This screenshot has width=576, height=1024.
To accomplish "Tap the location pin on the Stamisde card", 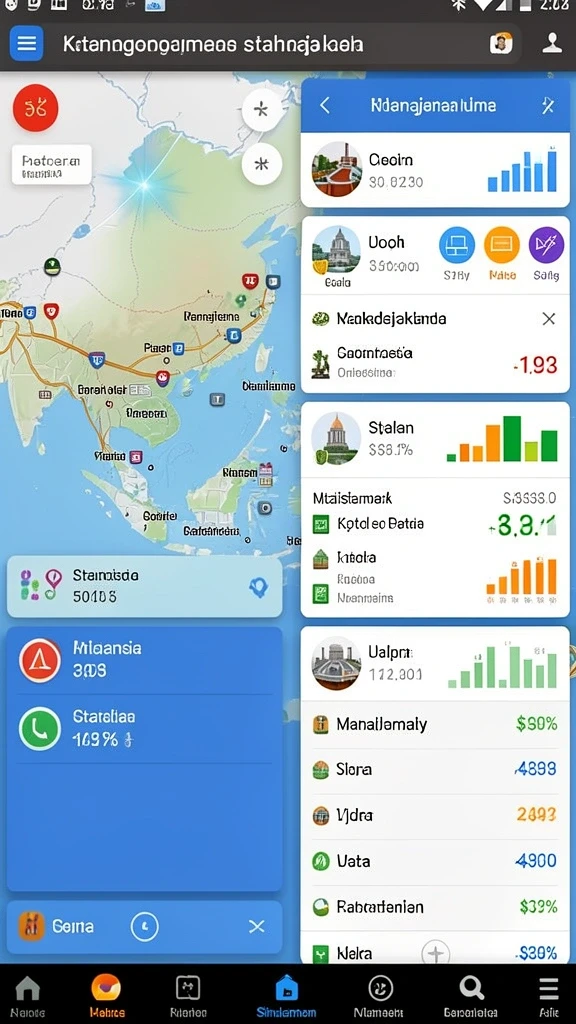I will tap(259, 588).
